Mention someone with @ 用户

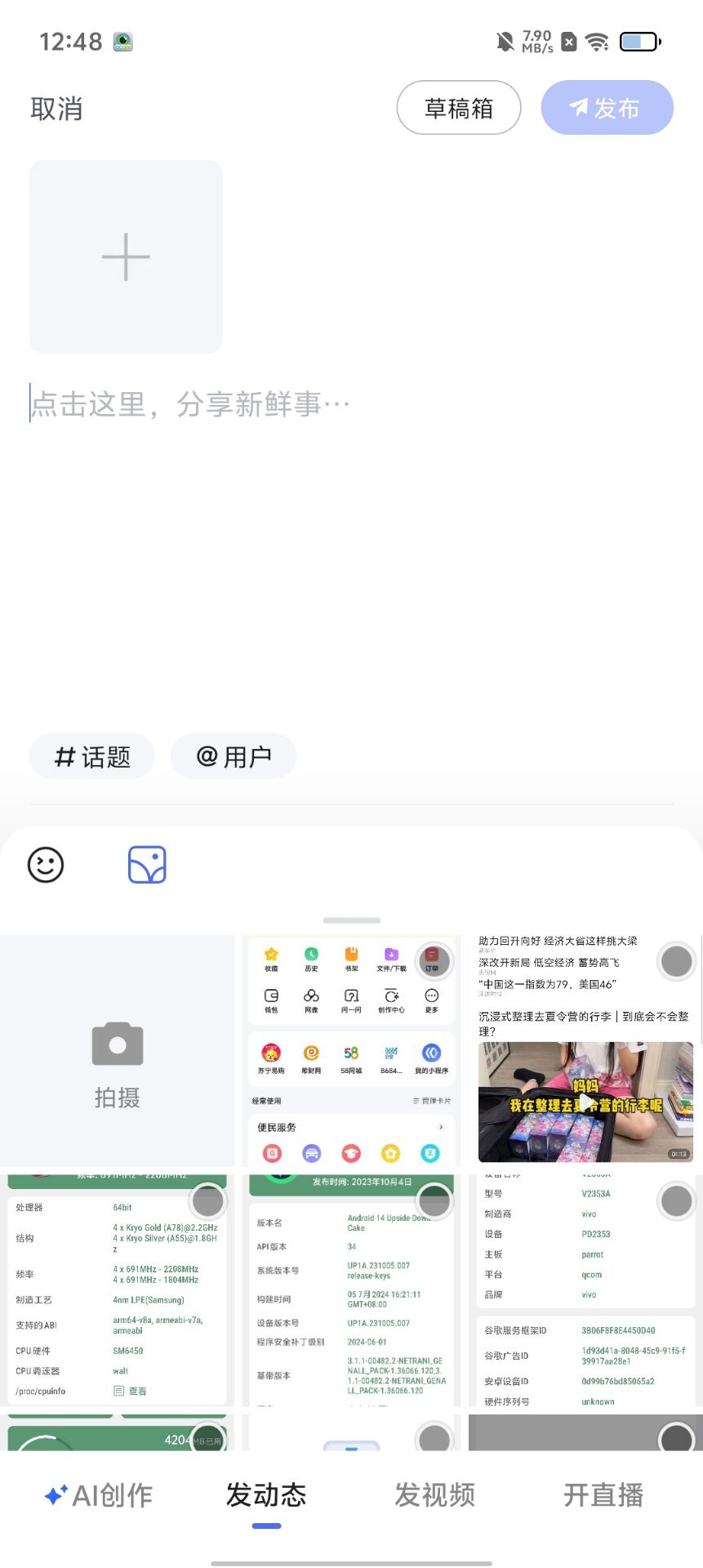tap(234, 757)
